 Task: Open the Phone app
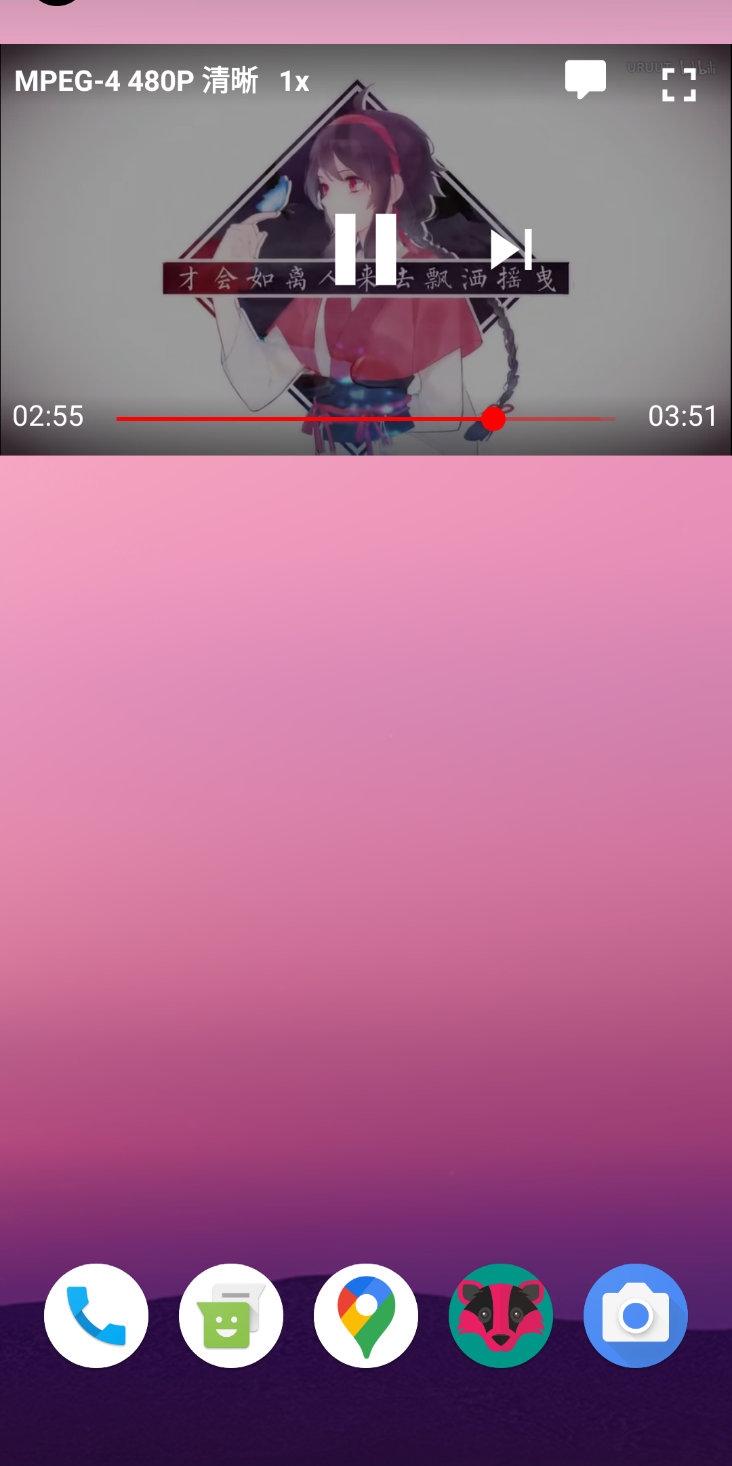pyautogui.click(x=96, y=1315)
